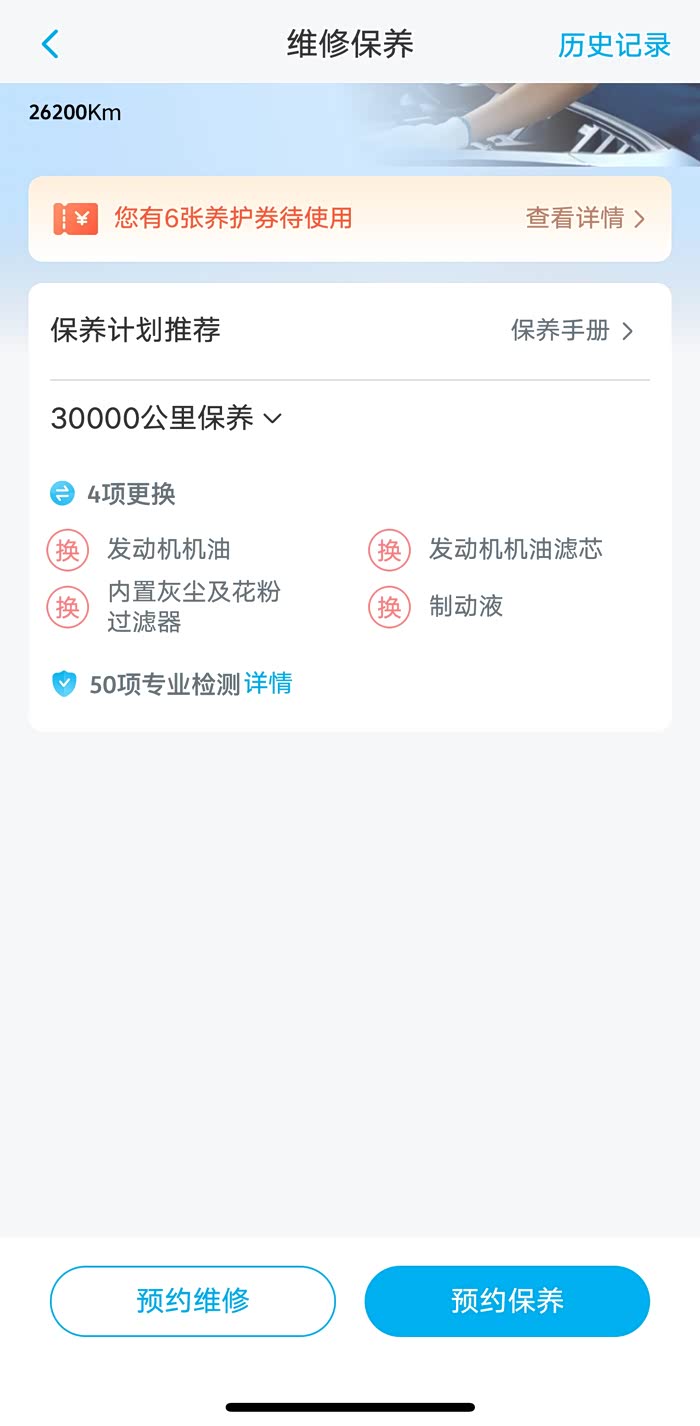Open 历史记录 service history

(613, 45)
